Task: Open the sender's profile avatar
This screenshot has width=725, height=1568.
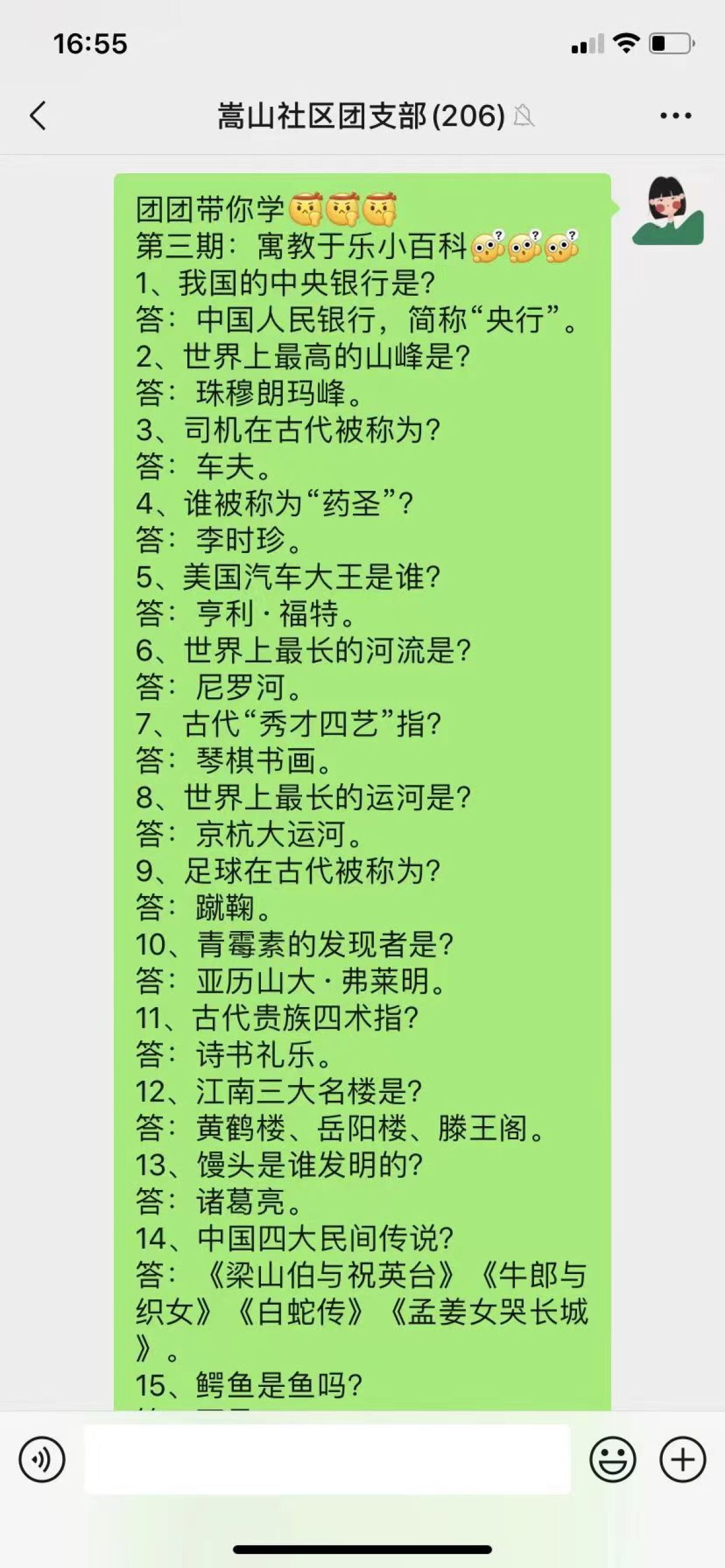Action: point(668,210)
